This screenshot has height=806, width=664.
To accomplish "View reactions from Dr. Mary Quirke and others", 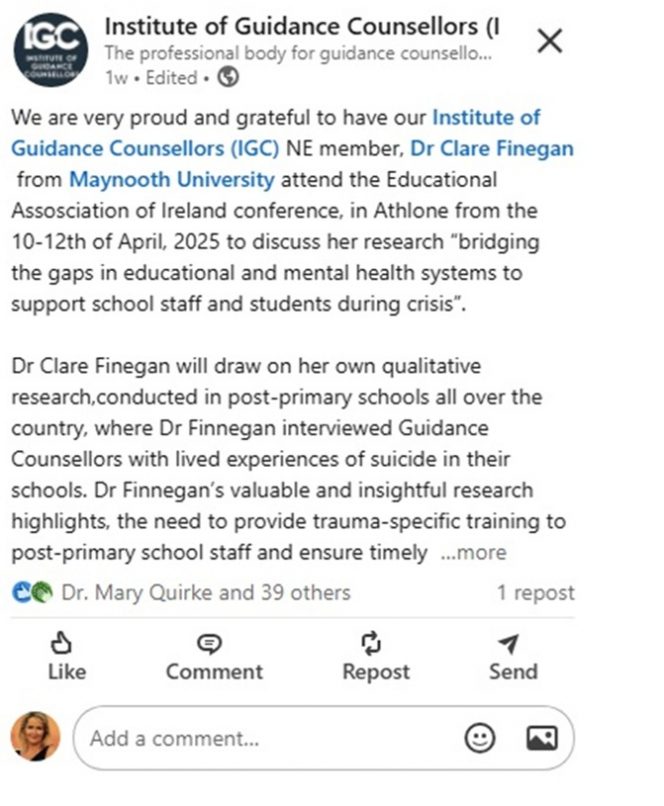I will pos(206,592).
